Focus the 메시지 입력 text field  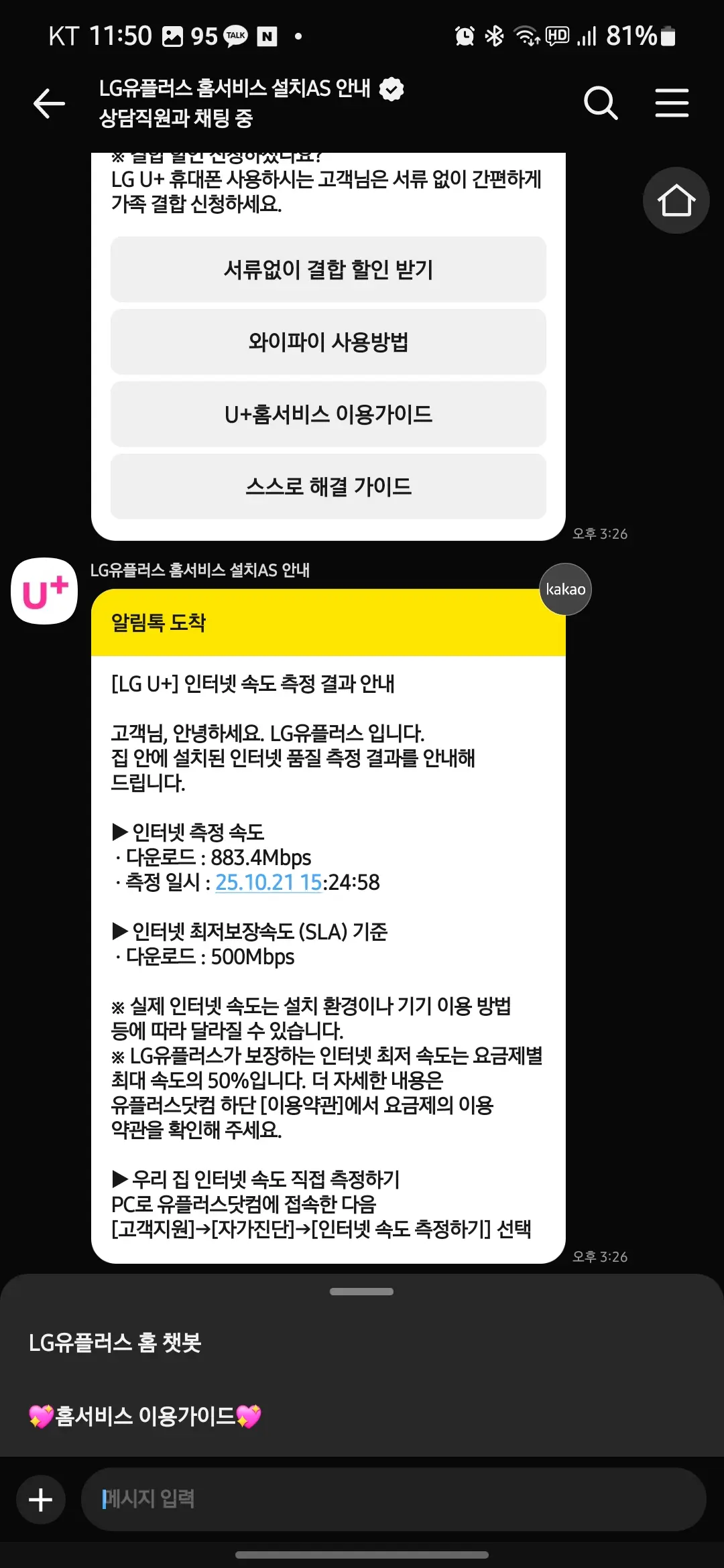pyautogui.click(x=392, y=1500)
